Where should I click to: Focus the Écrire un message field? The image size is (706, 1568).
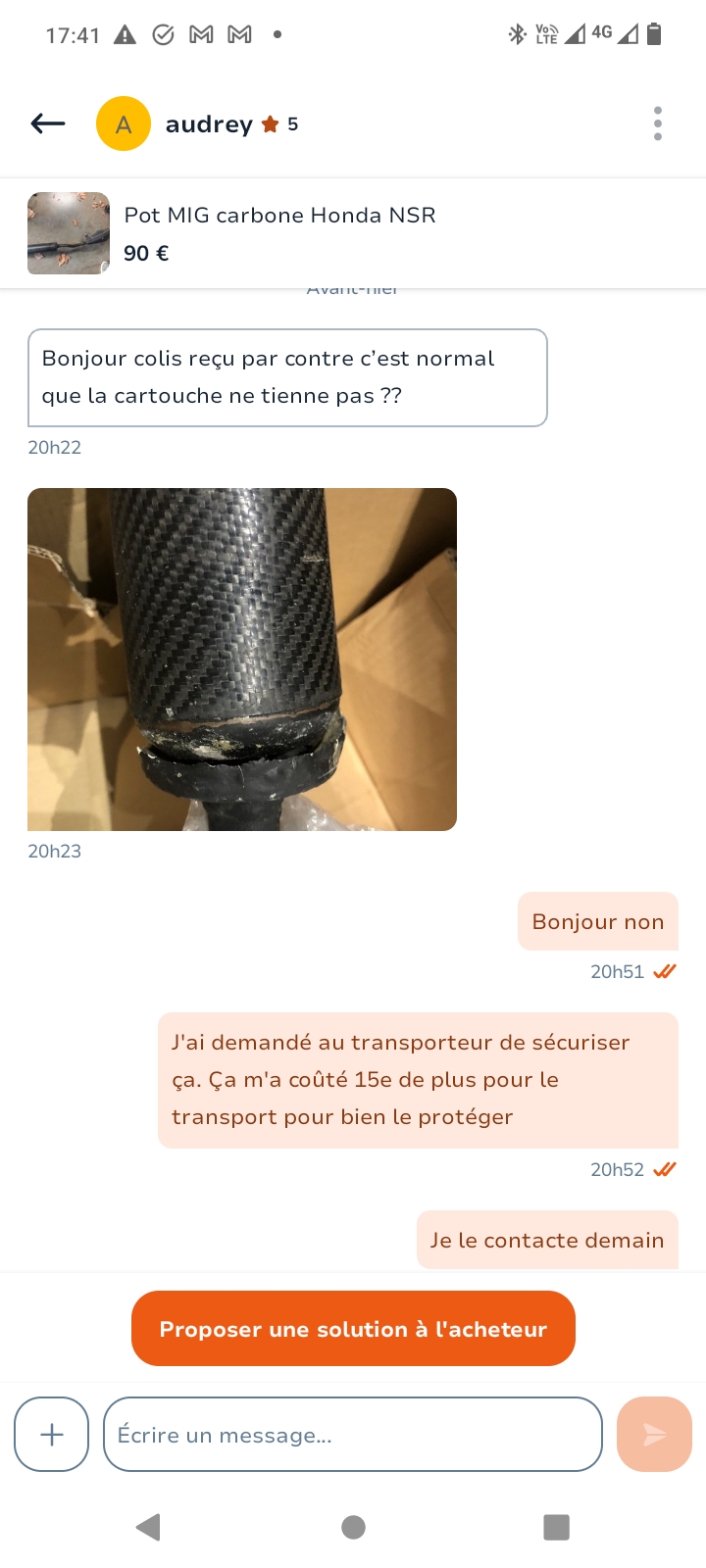[352, 1435]
